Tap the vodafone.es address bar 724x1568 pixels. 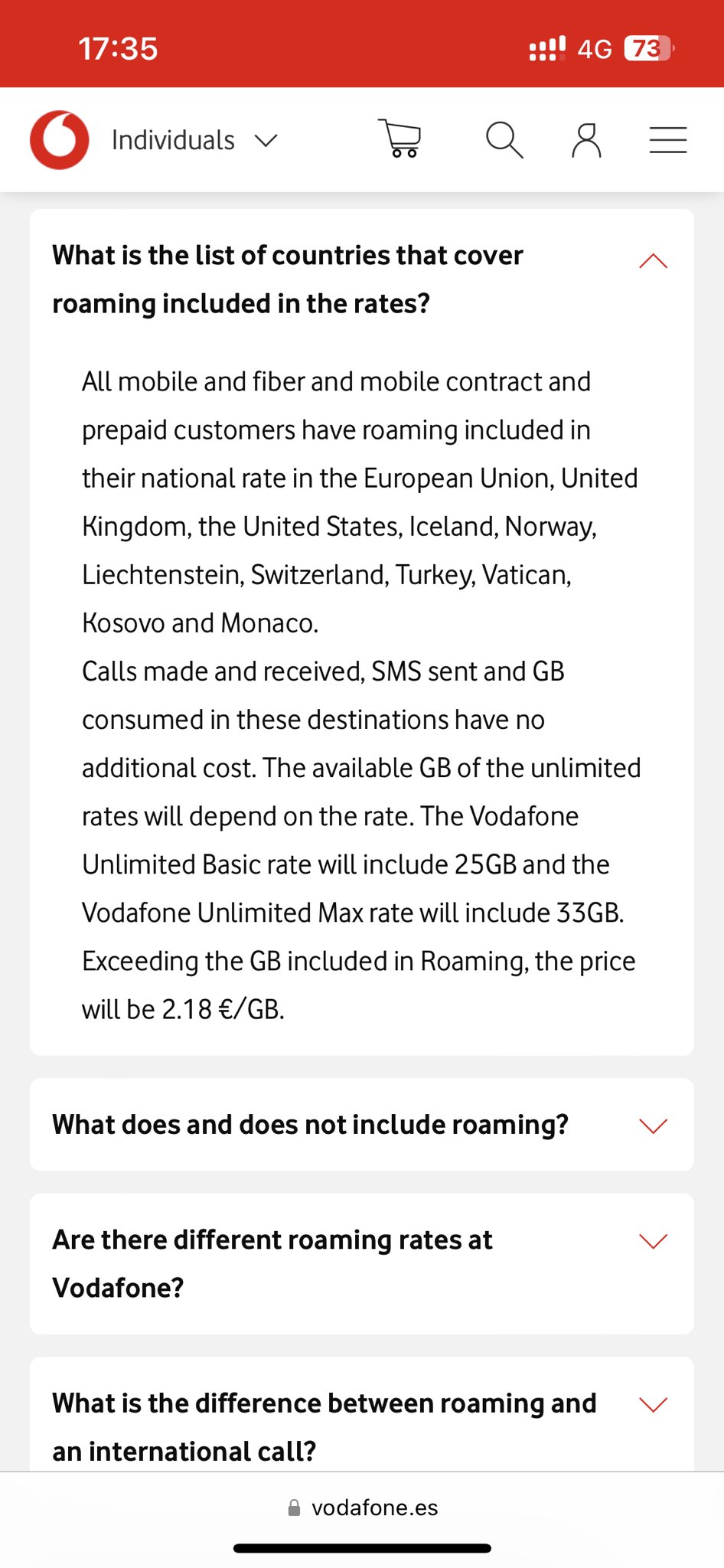click(x=363, y=1508)
